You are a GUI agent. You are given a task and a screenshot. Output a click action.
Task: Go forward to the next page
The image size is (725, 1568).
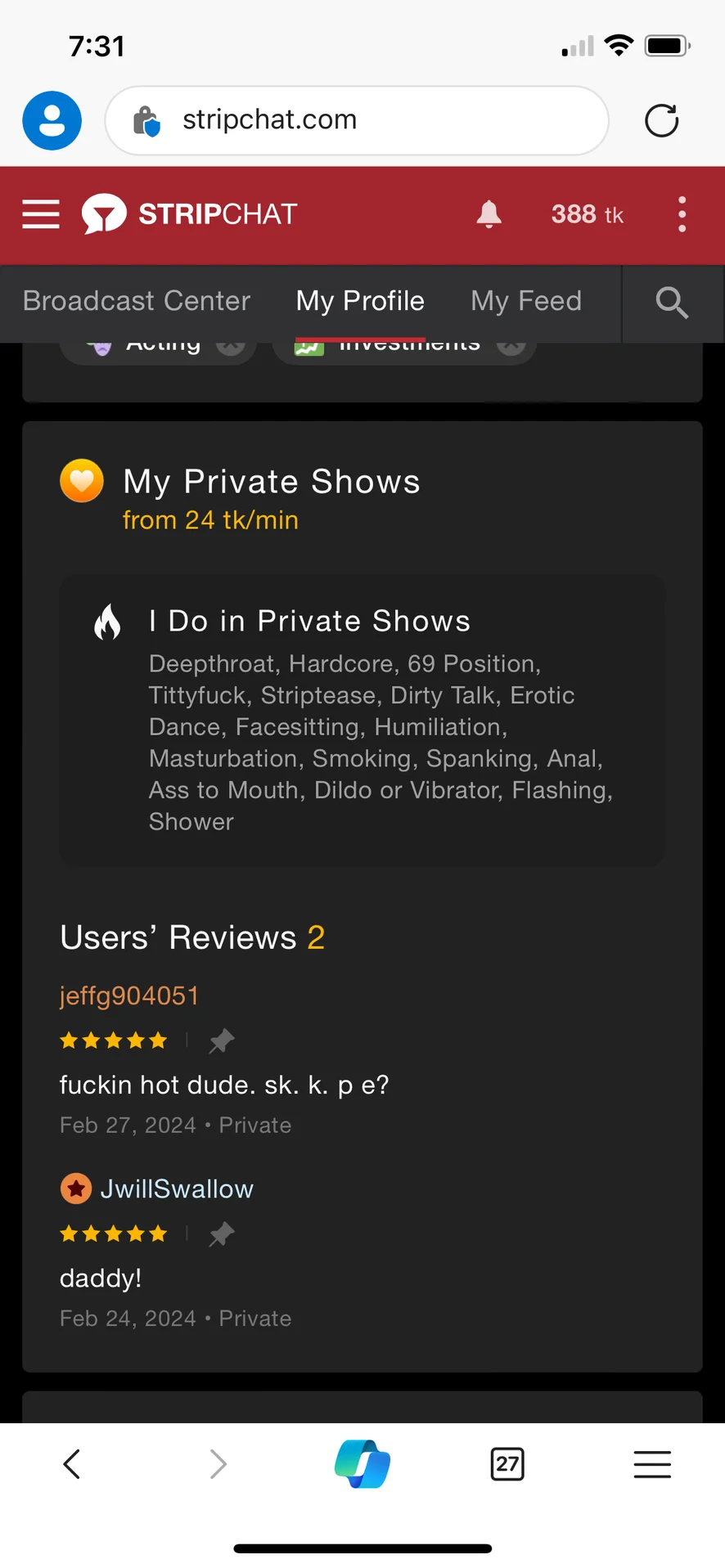[218, 1464]
